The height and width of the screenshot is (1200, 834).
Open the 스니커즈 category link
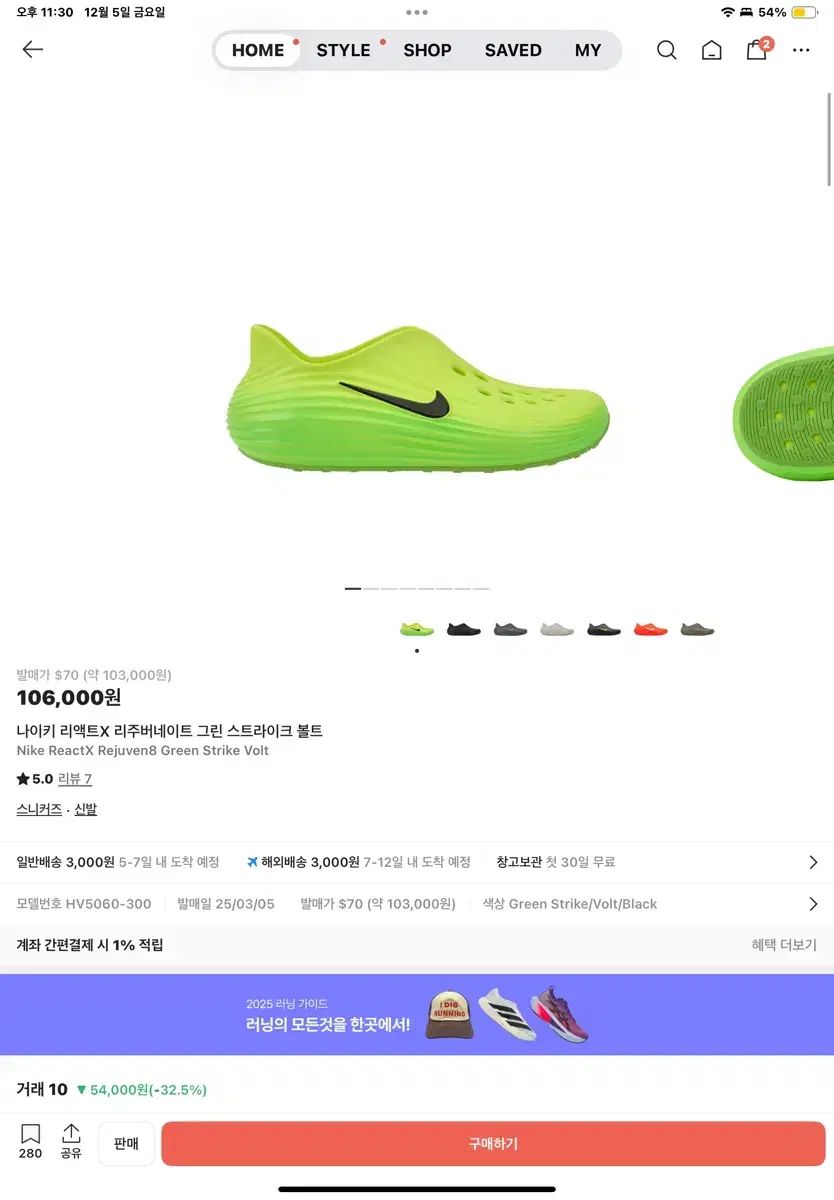(x=39, y=810)
